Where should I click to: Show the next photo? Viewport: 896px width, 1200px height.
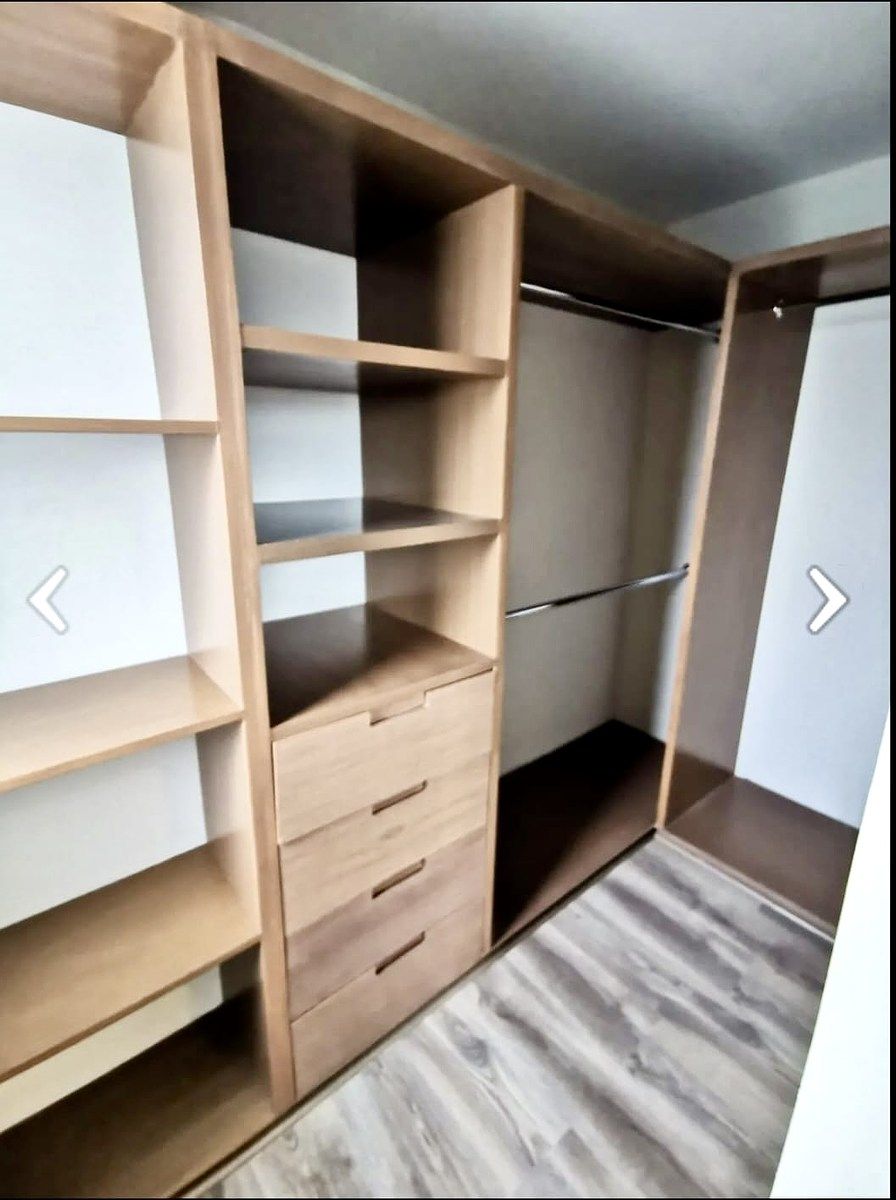(827, 600)
